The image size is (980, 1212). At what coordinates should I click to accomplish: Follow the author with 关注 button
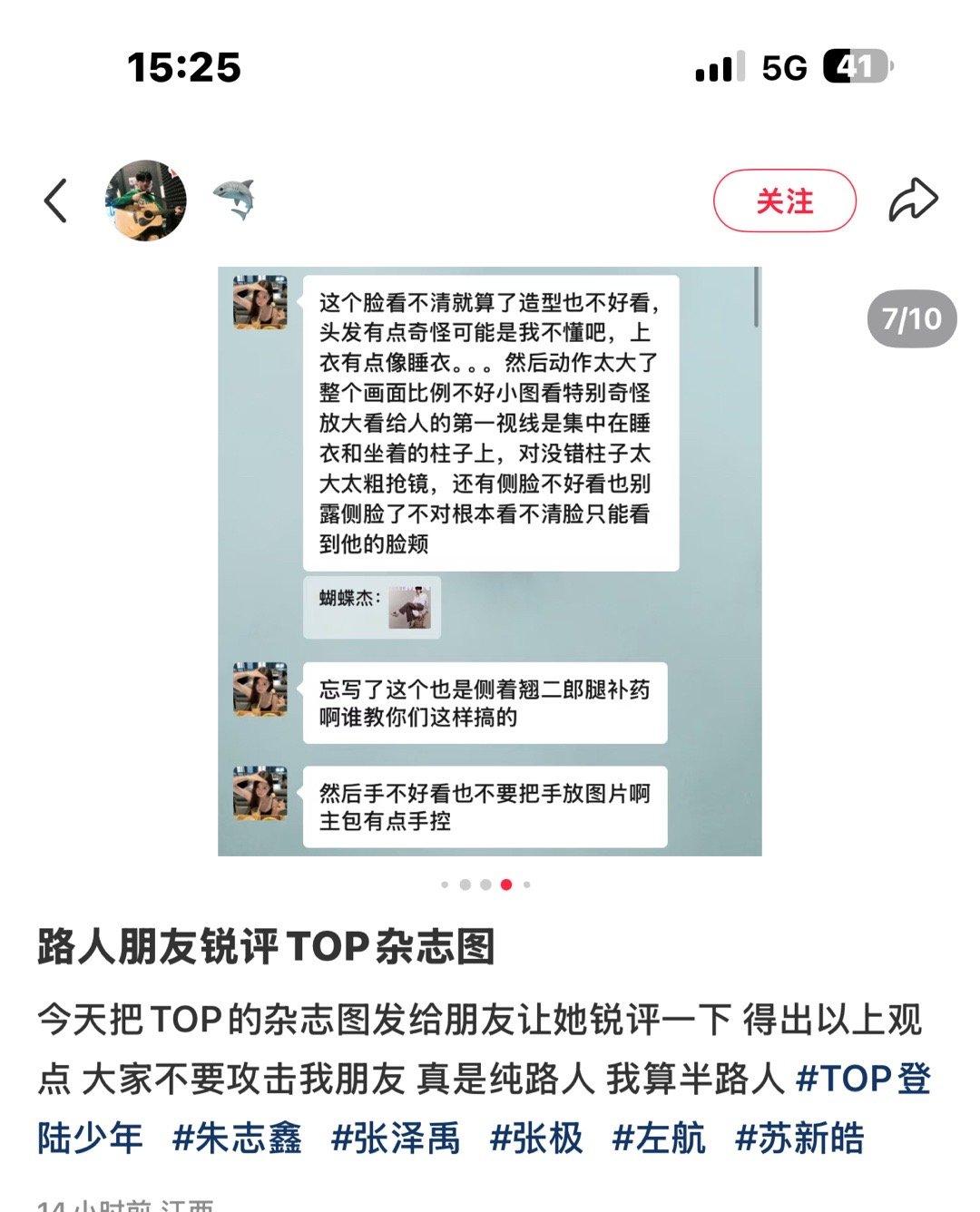[785, 200]
